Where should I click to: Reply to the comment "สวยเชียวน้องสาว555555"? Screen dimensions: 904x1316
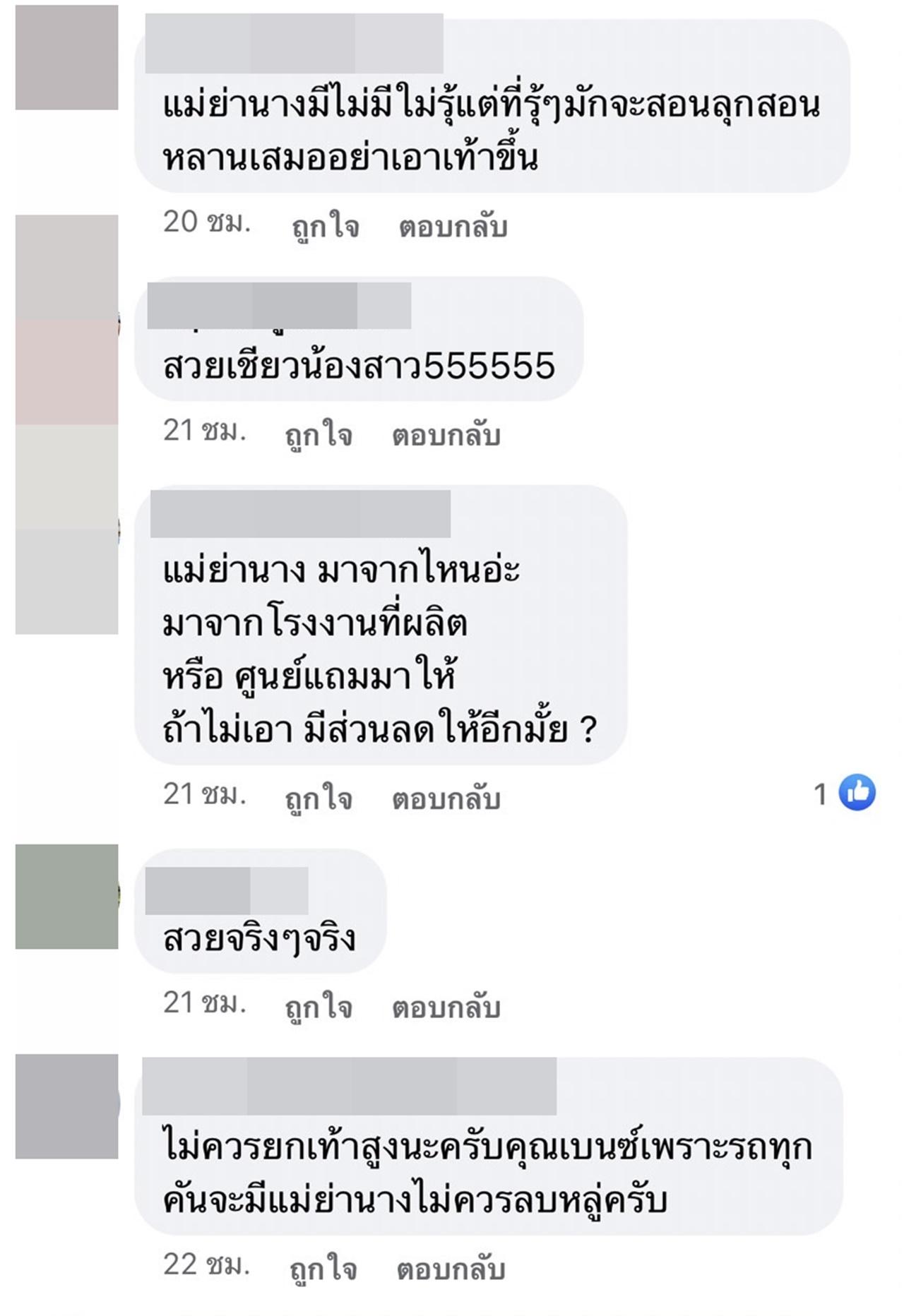coord(446,435)
